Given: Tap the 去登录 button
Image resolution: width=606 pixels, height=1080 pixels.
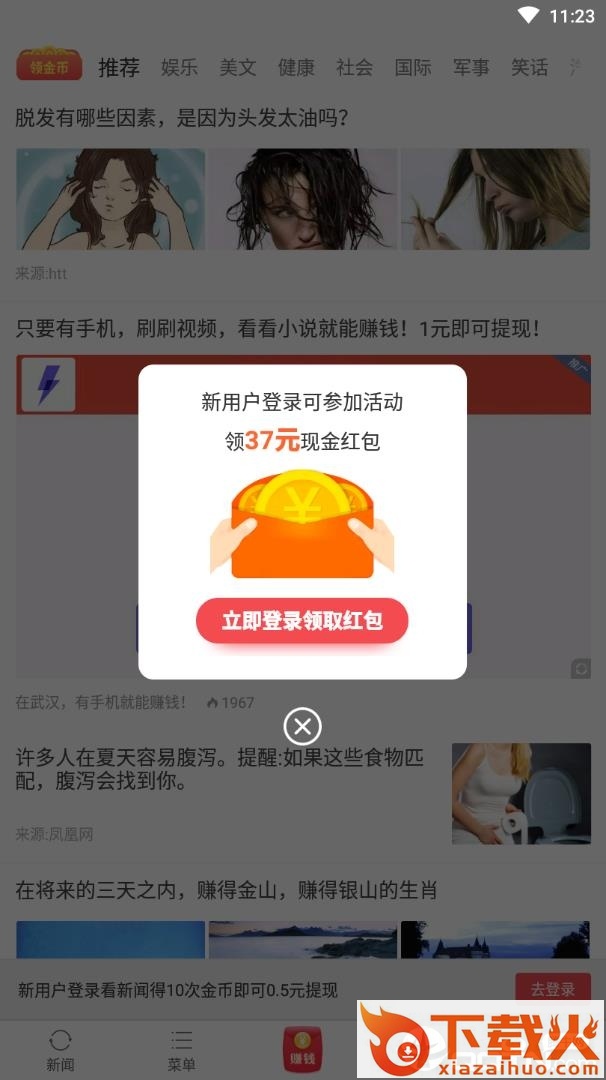Looking at the screenshot, I should (553, 989).
